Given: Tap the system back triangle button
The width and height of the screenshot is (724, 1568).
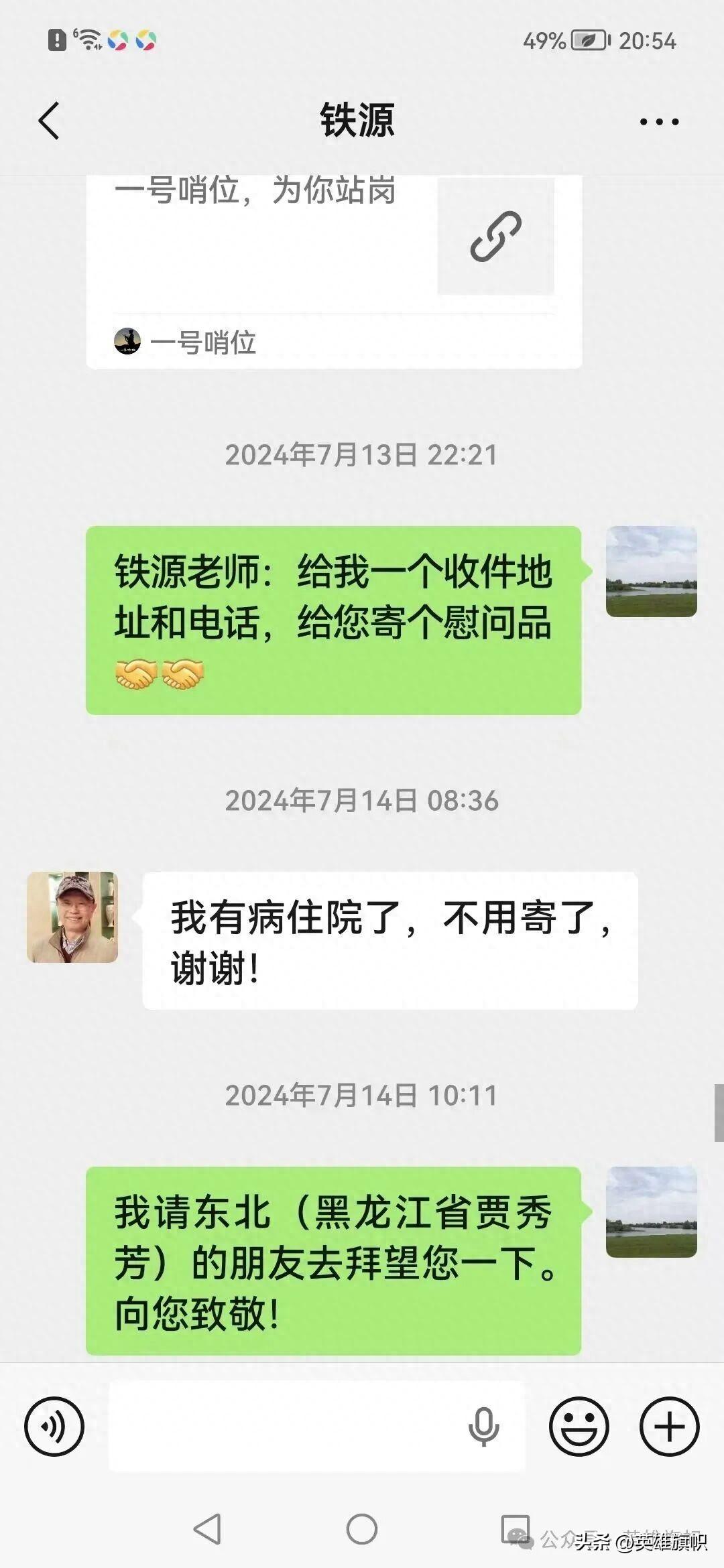Looking at the screenshot, I should (x=207, y=1530).
